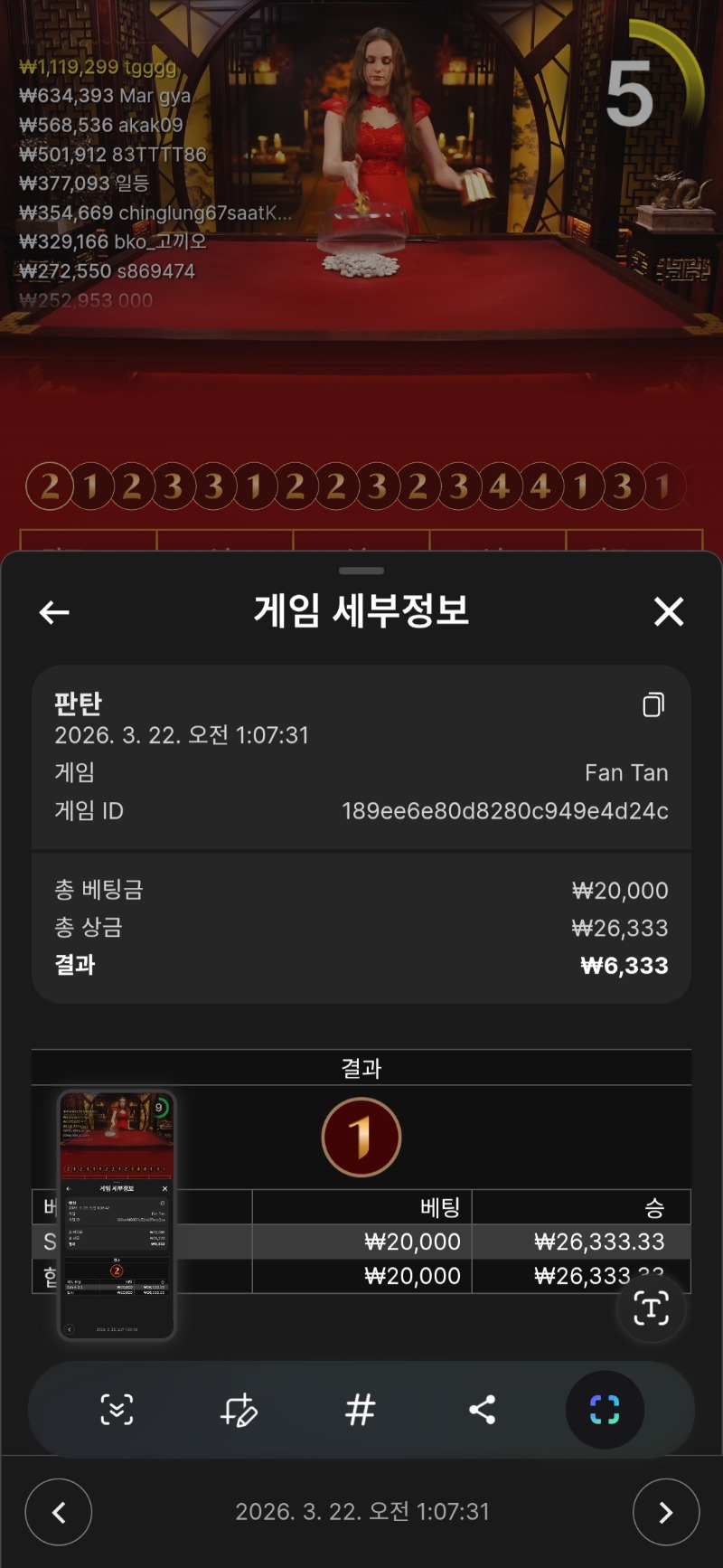This screenshot has height=1568, width=723.
Task: Go back from the game details sheet
Action: click(54, 612)
